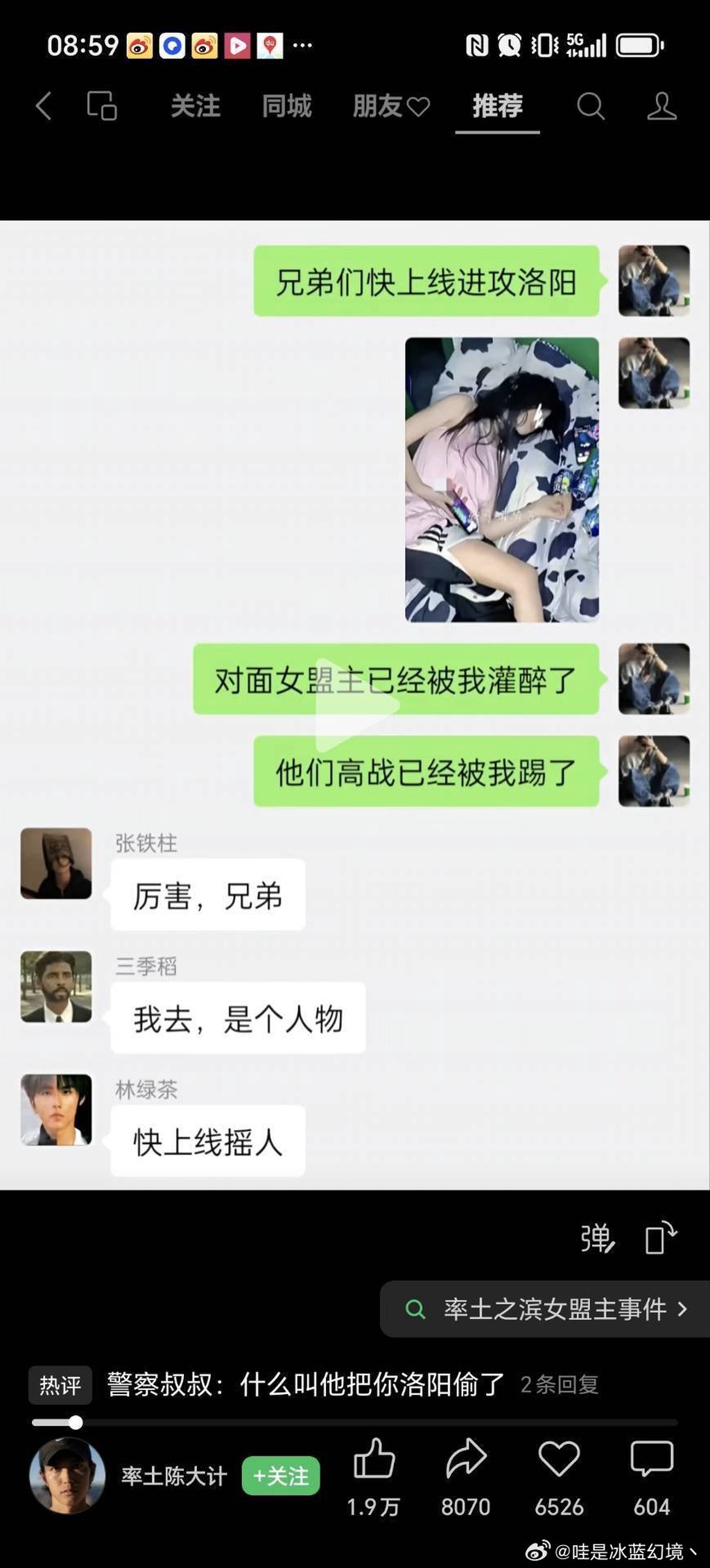
Task: Go back using the top-left arrow
Action: (x=44, y=106)
